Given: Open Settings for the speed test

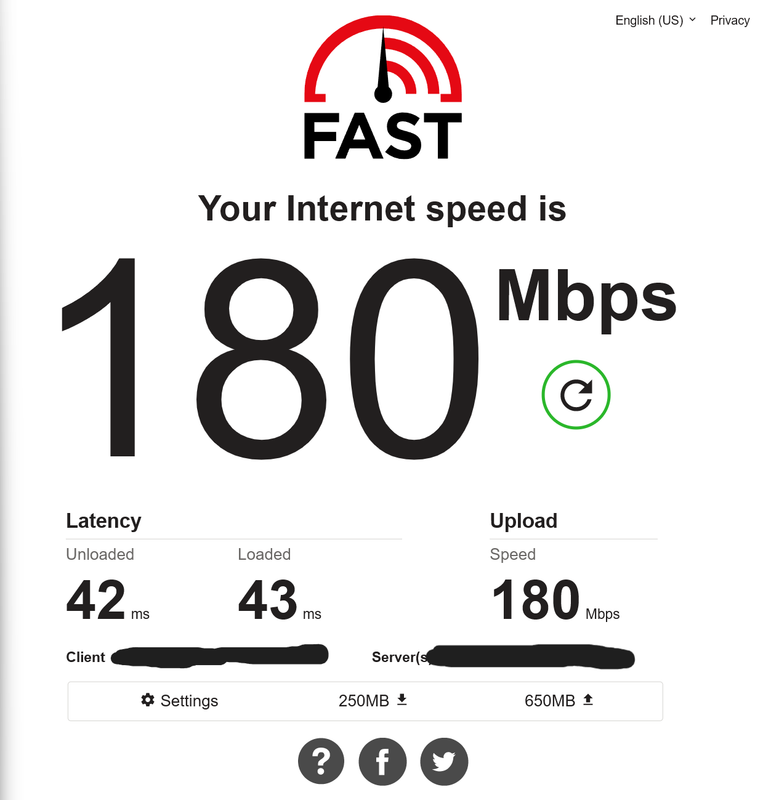Looking at the screenshot, I should (x=180, y=700).
